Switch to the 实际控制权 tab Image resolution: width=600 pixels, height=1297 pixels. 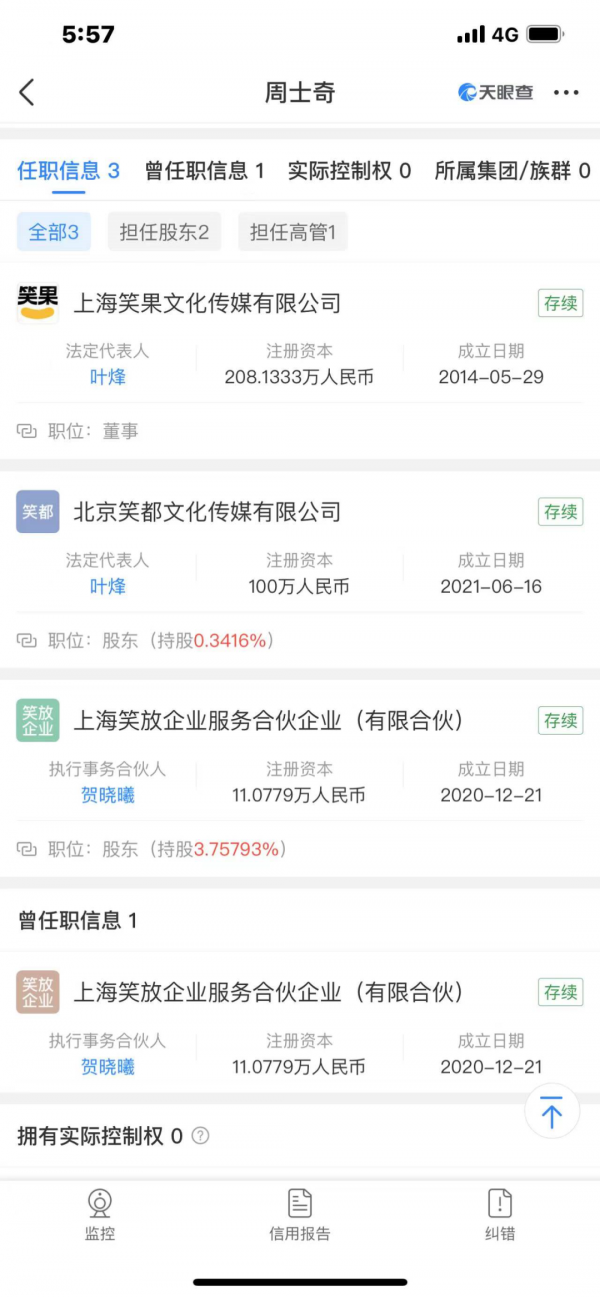tap(349, 171)
